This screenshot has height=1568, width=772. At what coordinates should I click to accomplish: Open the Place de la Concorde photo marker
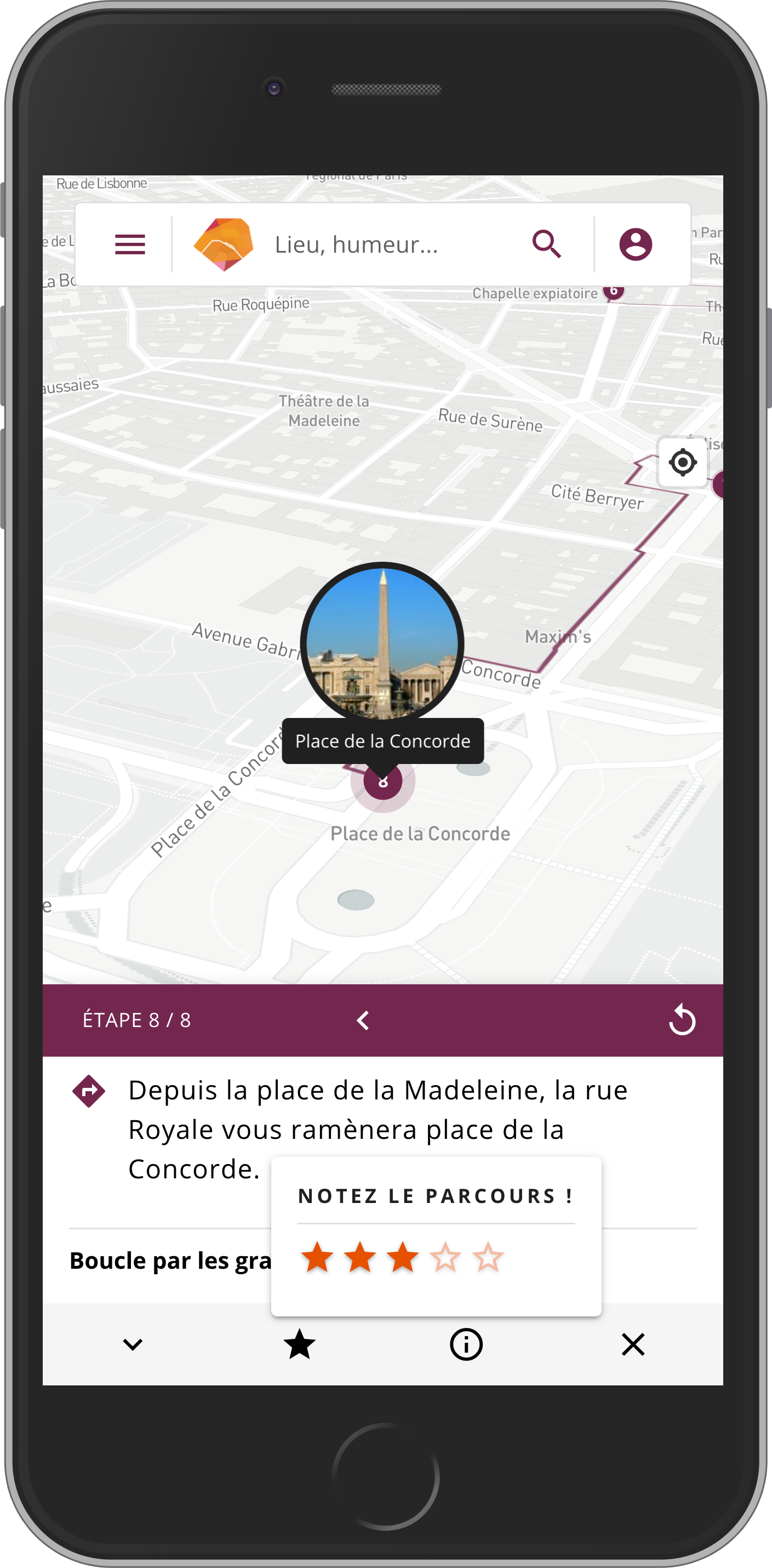382,643
